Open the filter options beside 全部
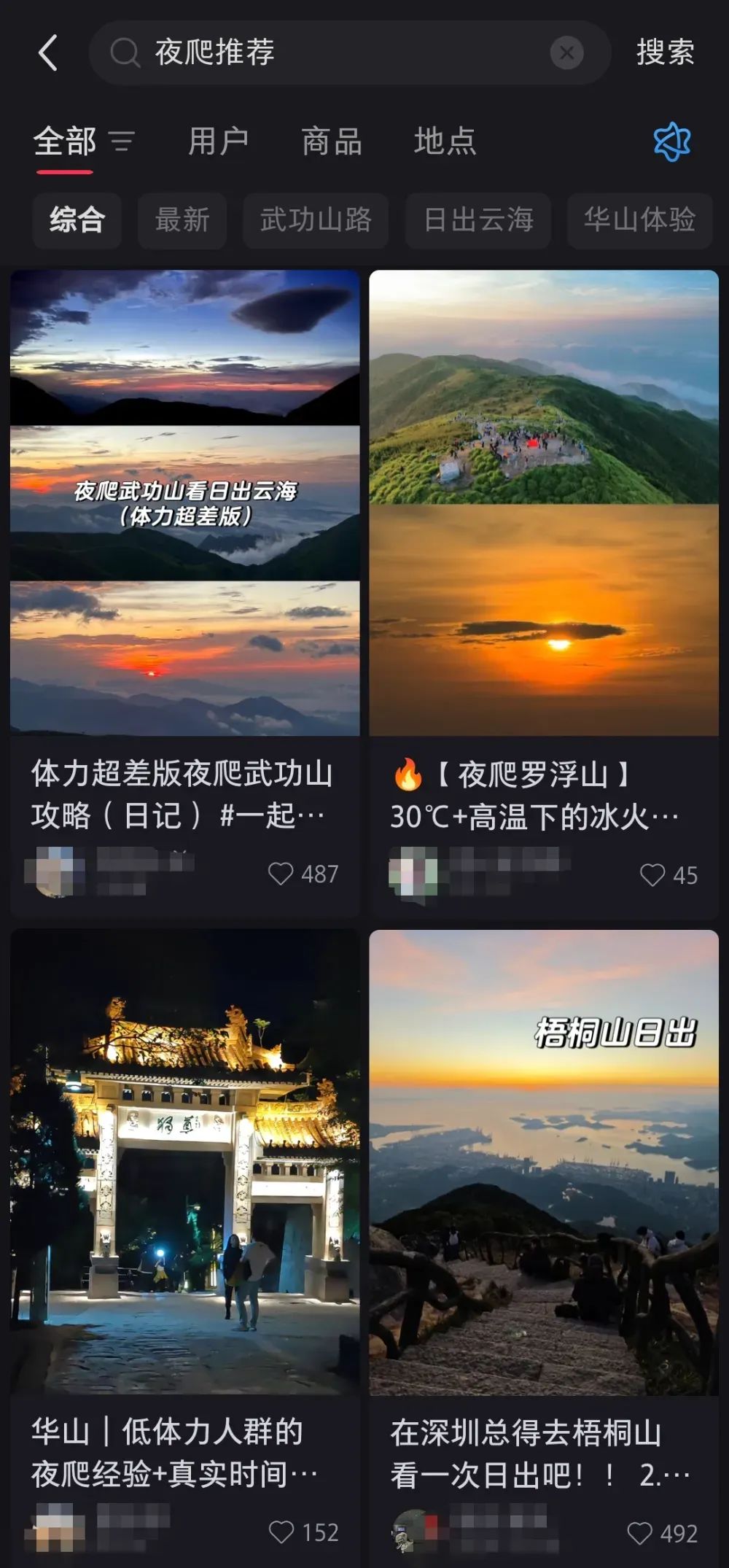 pyautogui.click(x=122, y=141)
